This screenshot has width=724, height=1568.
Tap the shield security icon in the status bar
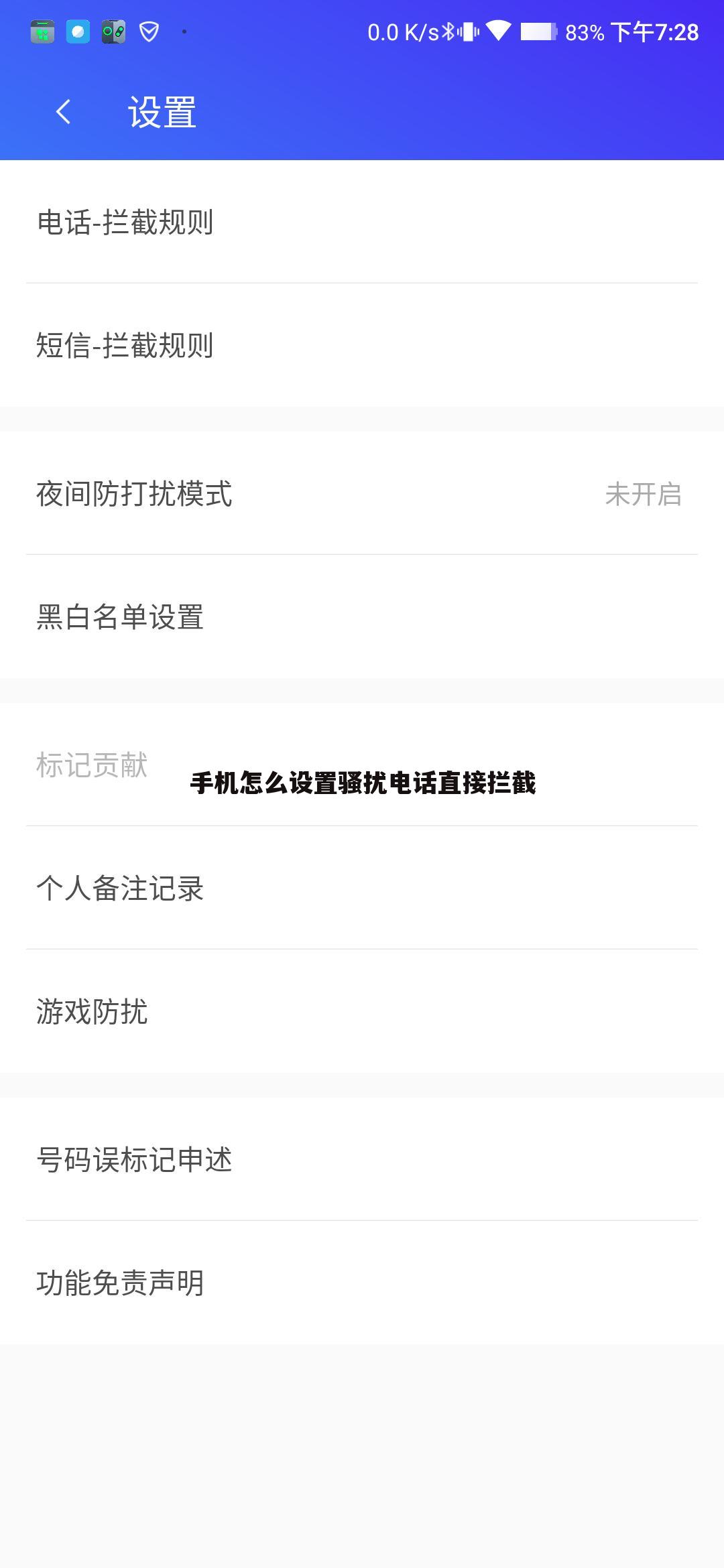149,29
